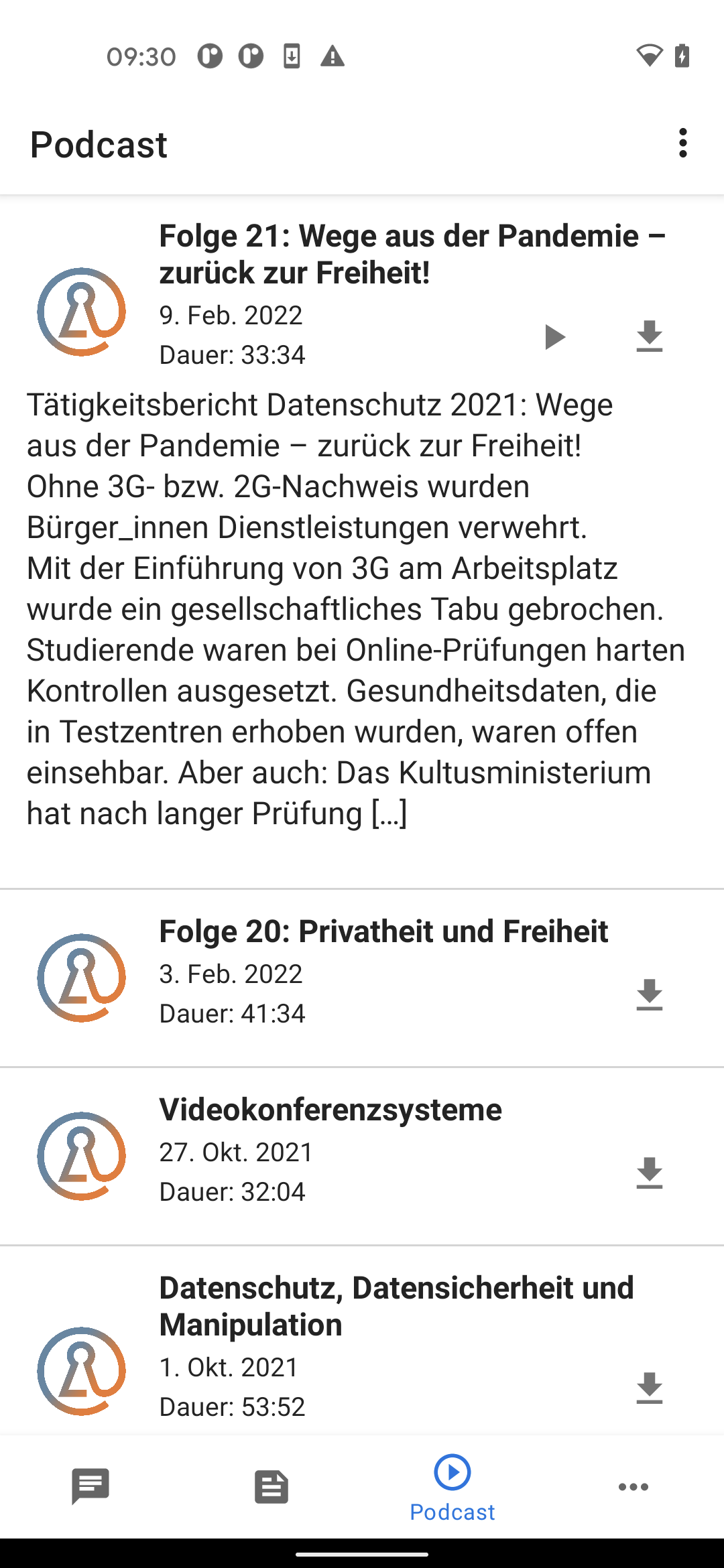The height and width of the screenshot is (1568, 724).
Task: Play Folge 21 episode
Action: [x=554, y=336]
